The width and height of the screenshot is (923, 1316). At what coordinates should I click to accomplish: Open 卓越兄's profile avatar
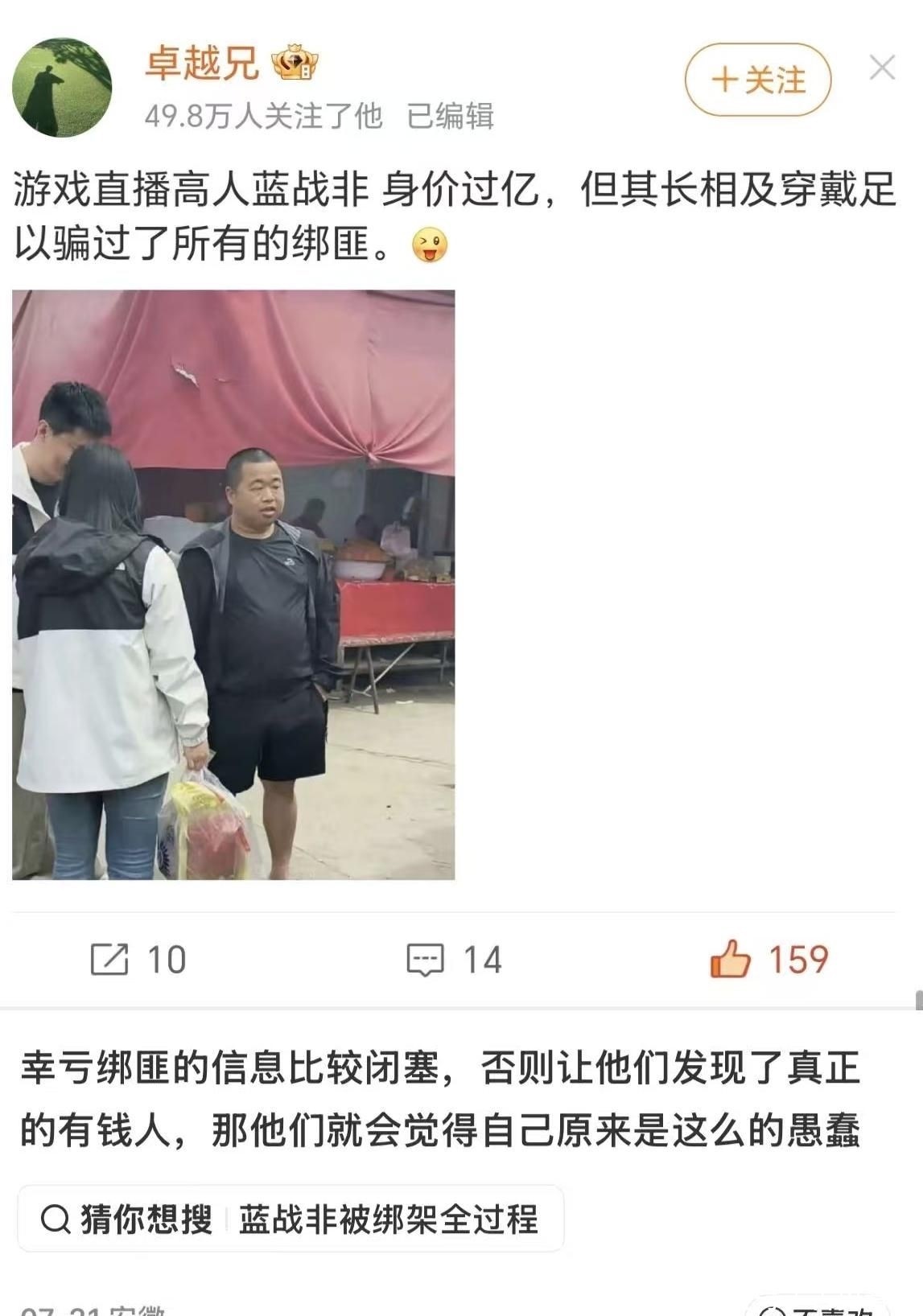(62, 87)
